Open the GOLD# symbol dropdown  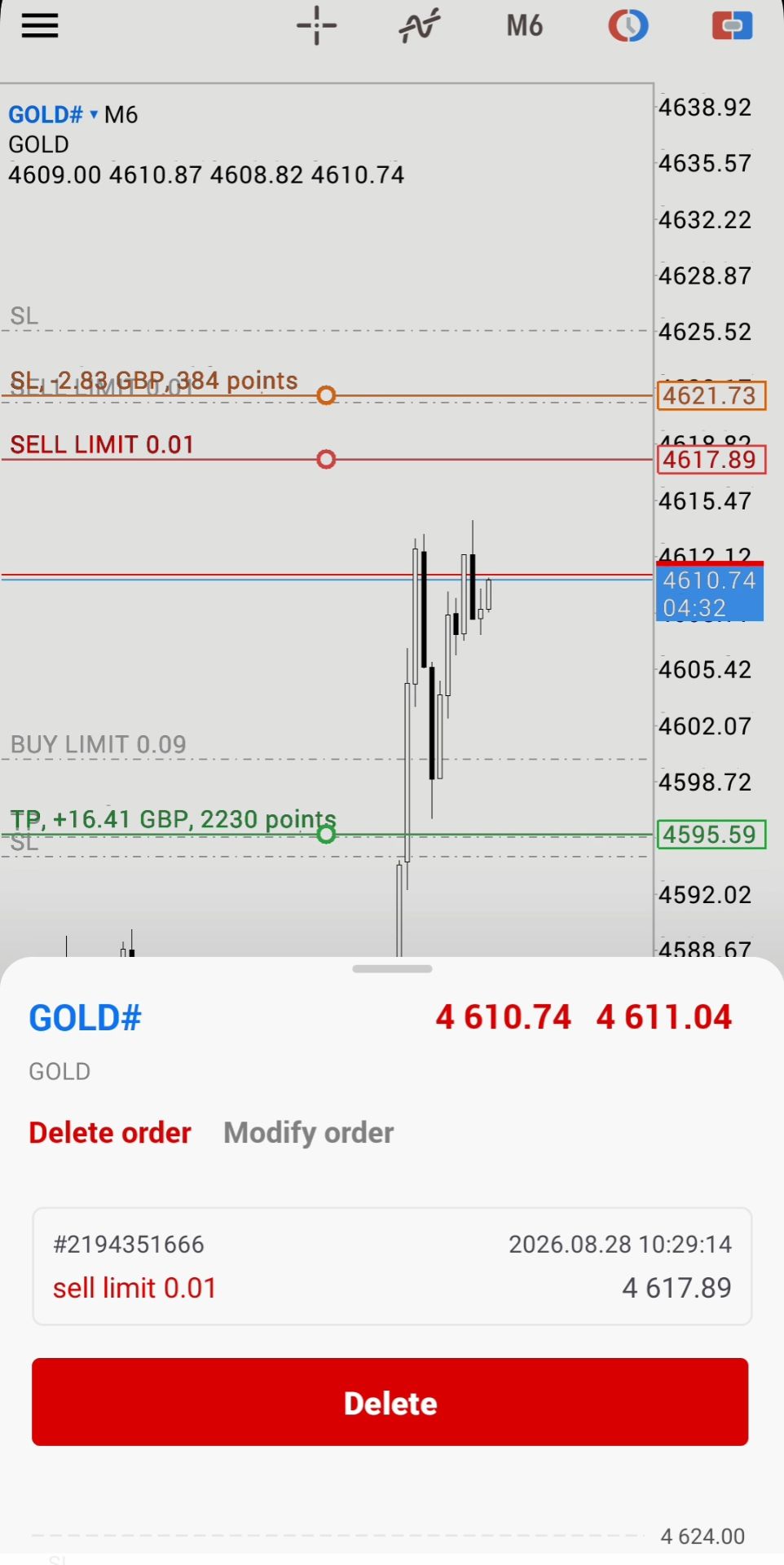click(x=53, y=114)
